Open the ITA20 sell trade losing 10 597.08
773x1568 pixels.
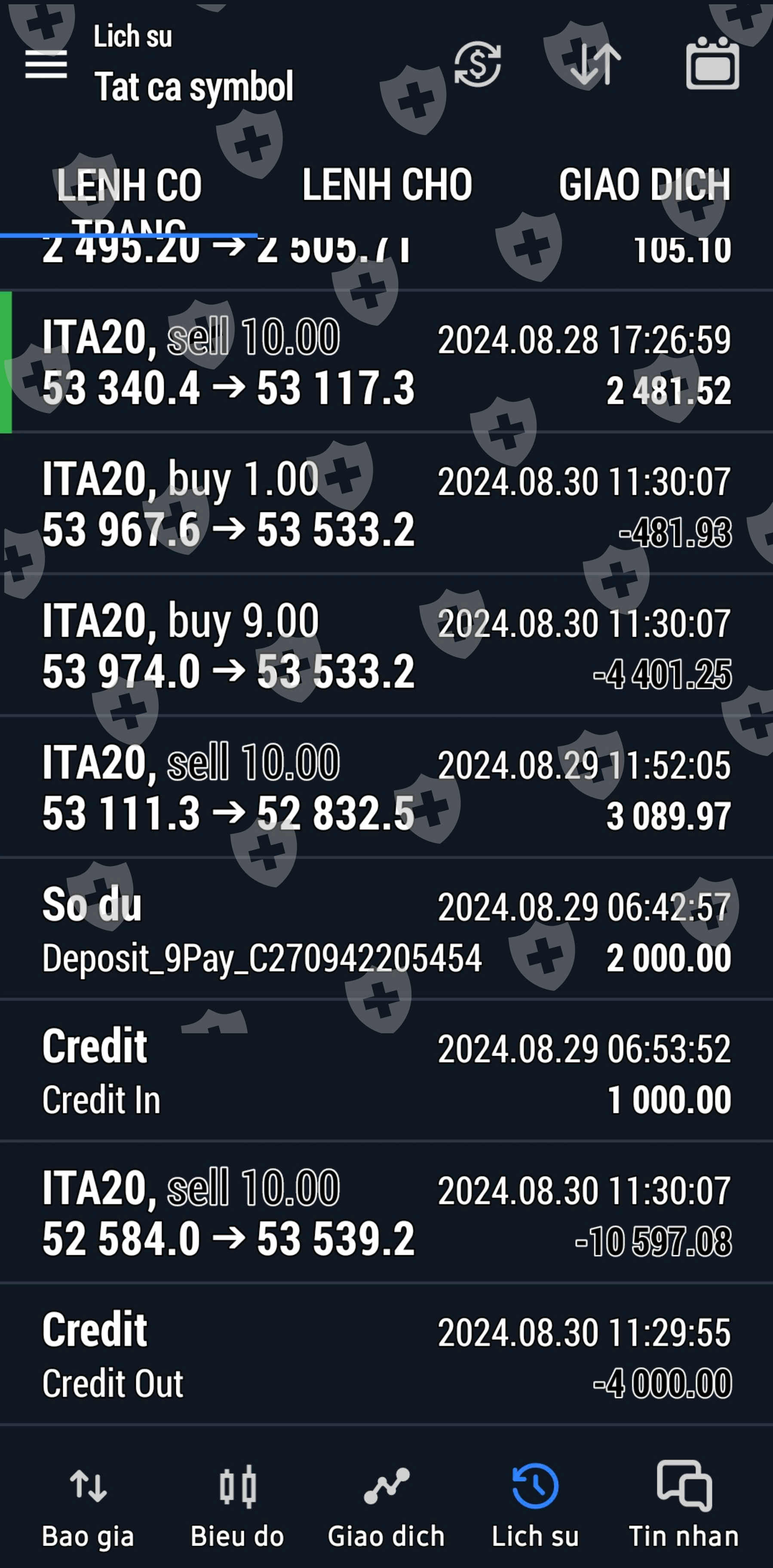pos(386,1213)
